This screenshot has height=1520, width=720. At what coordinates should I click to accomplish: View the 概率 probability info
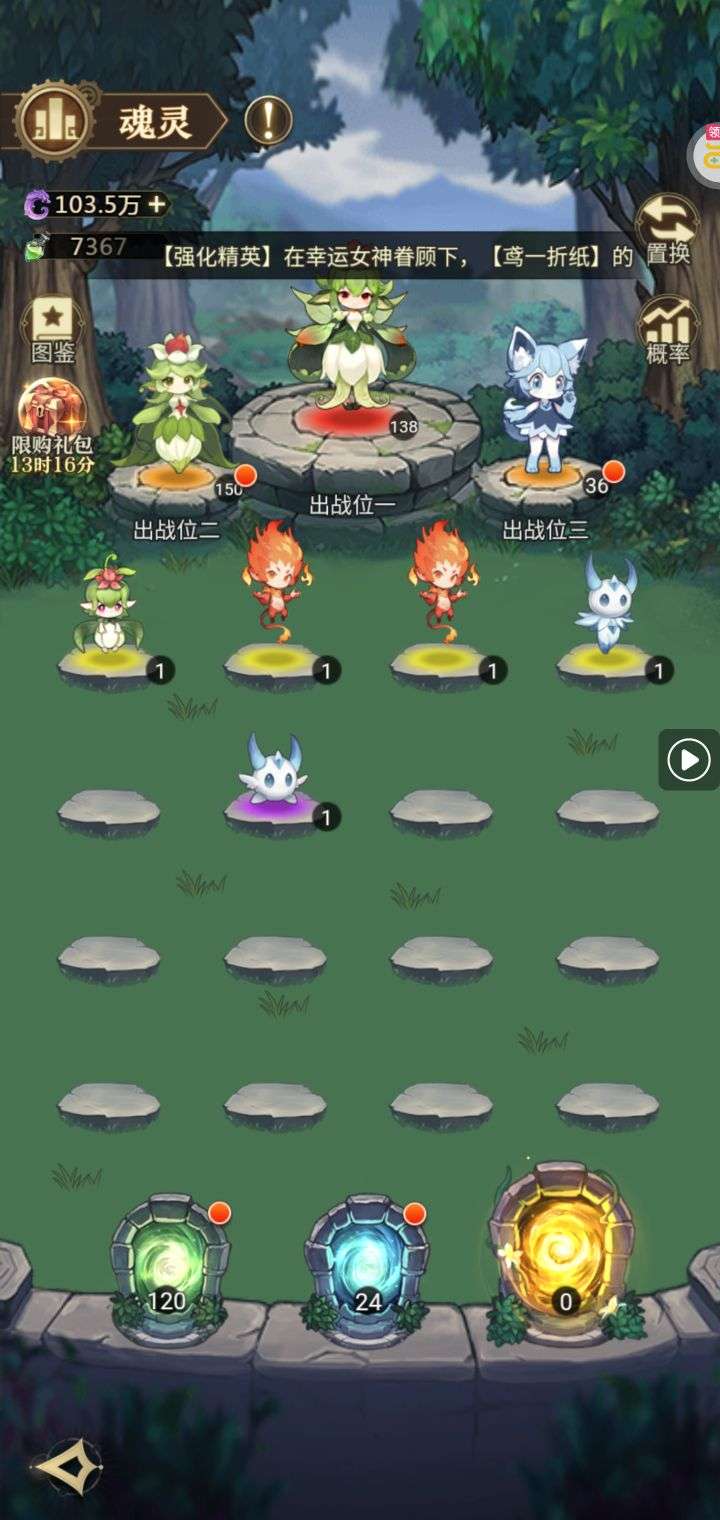click(668, 332)
